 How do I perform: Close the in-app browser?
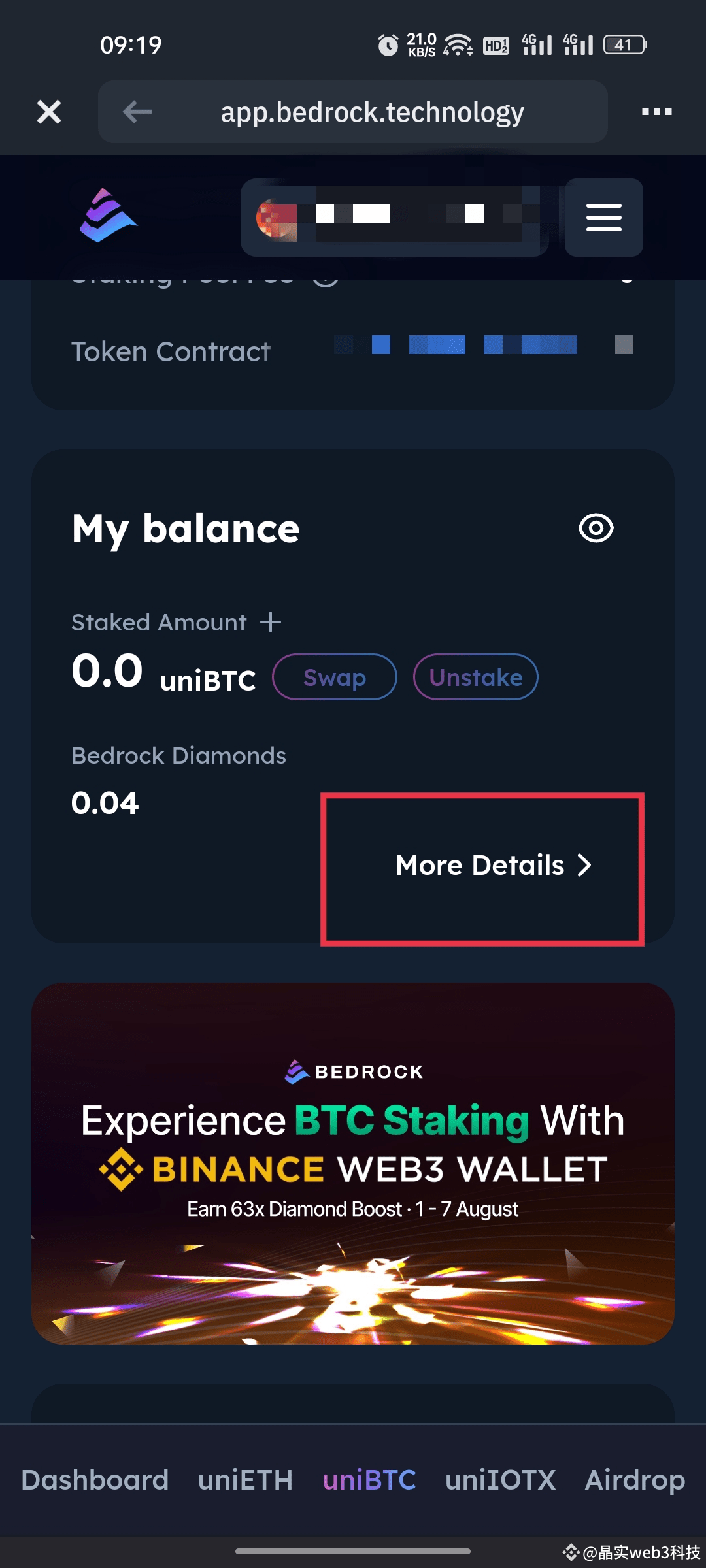pyautogui.click(x=49, y=112)
